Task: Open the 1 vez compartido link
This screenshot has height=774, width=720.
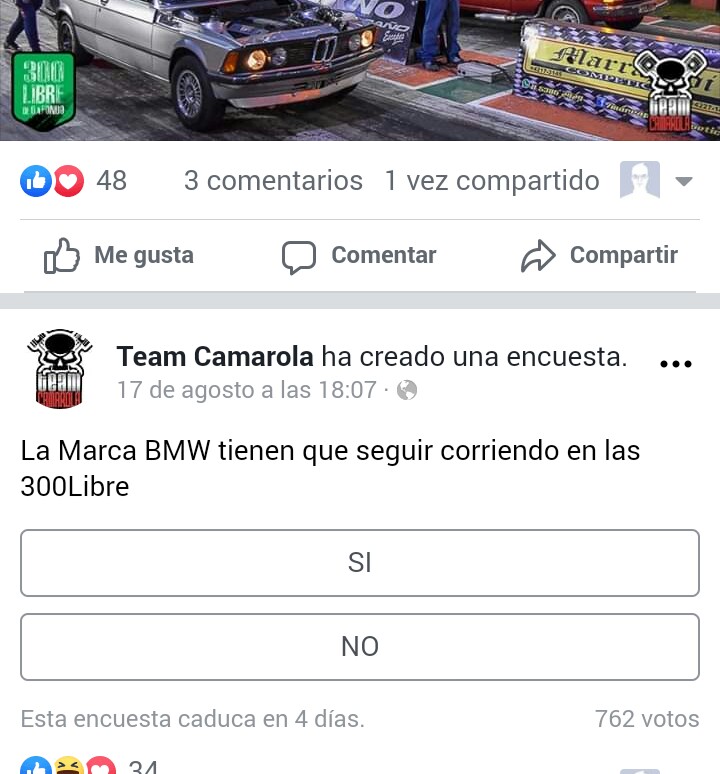Action: pyautogui.click(x=492, y=181)
